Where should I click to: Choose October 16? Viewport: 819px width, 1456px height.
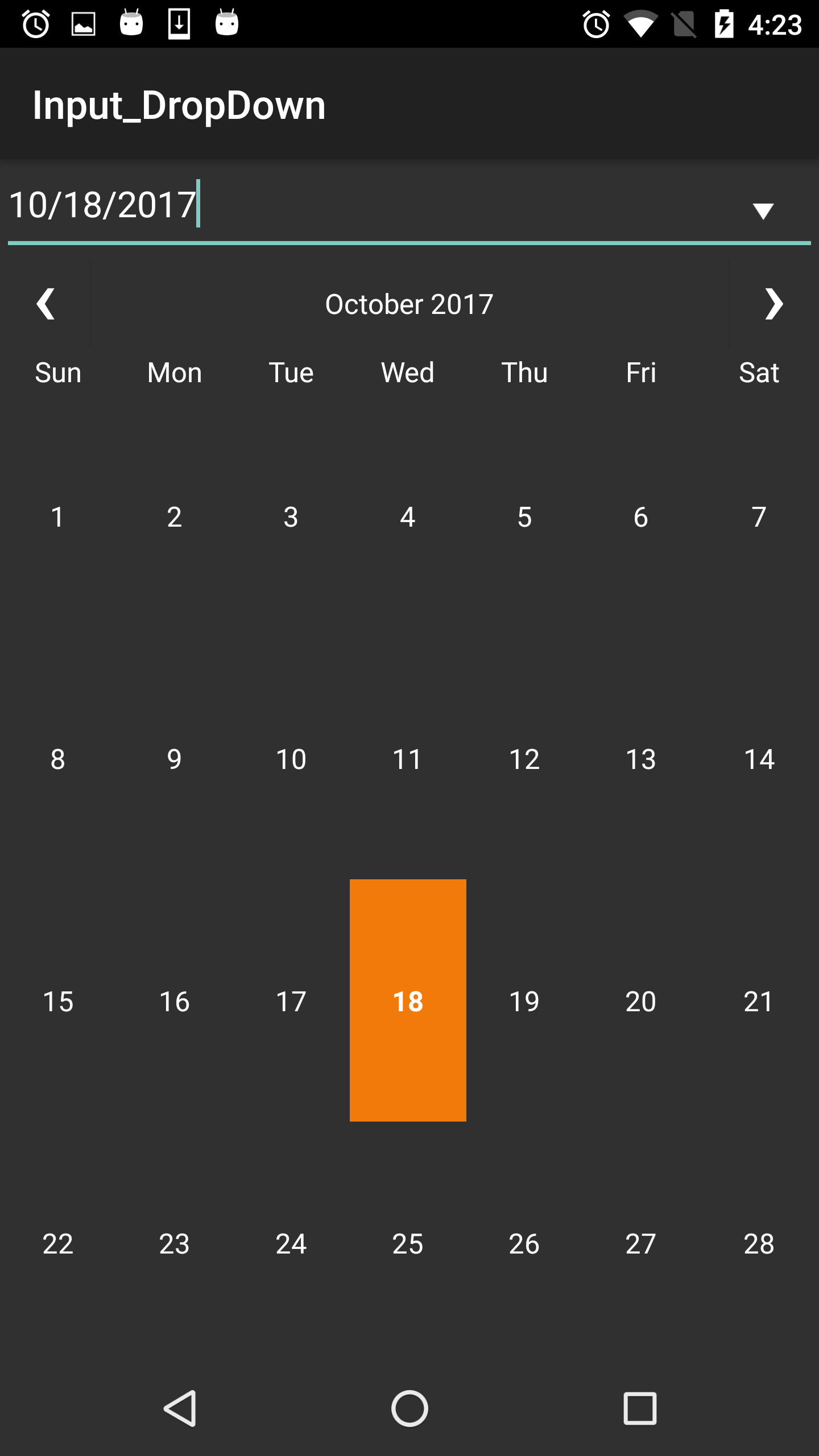[174, 1002]
